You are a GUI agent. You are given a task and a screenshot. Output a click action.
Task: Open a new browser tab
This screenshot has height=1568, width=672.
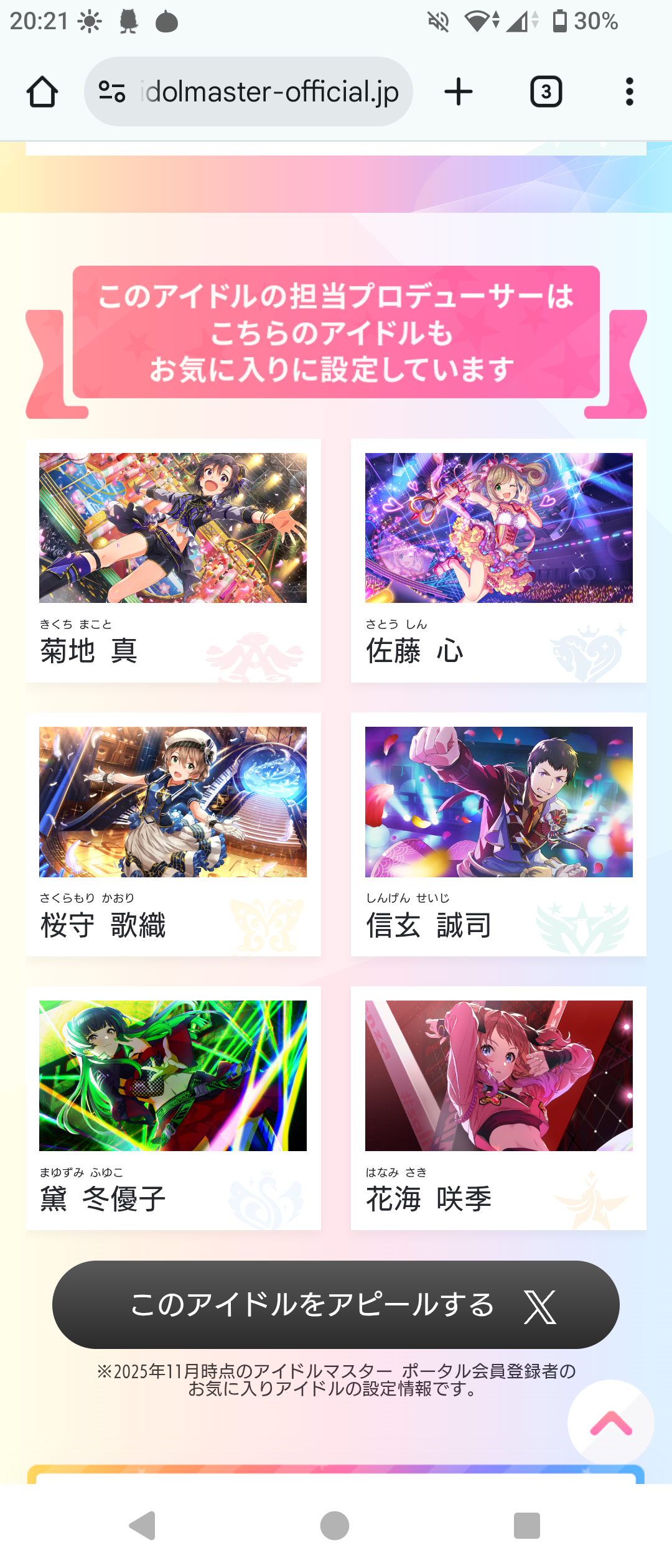(459, 92)
